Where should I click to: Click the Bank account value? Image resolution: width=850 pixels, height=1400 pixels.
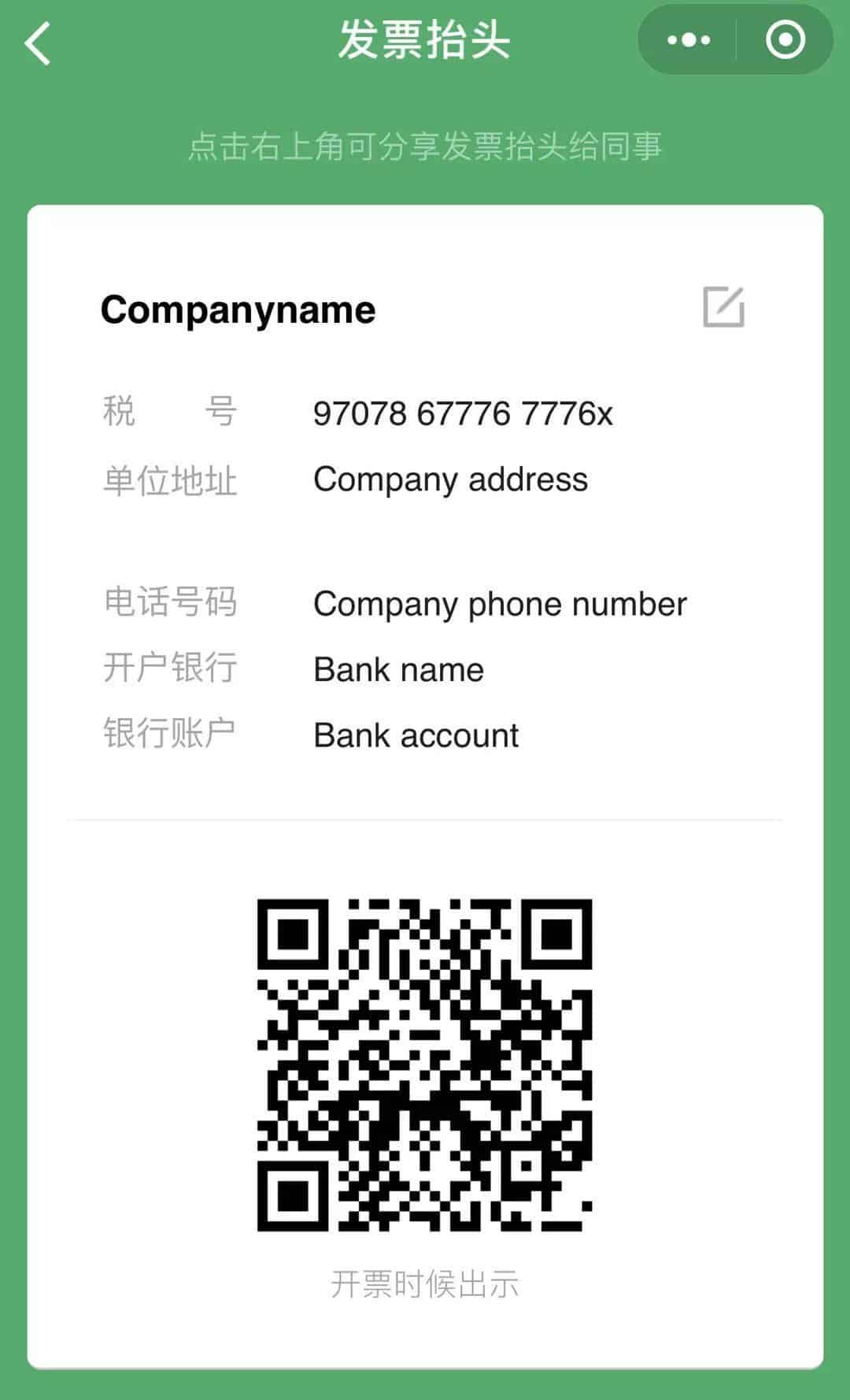(x=415, y=735)
